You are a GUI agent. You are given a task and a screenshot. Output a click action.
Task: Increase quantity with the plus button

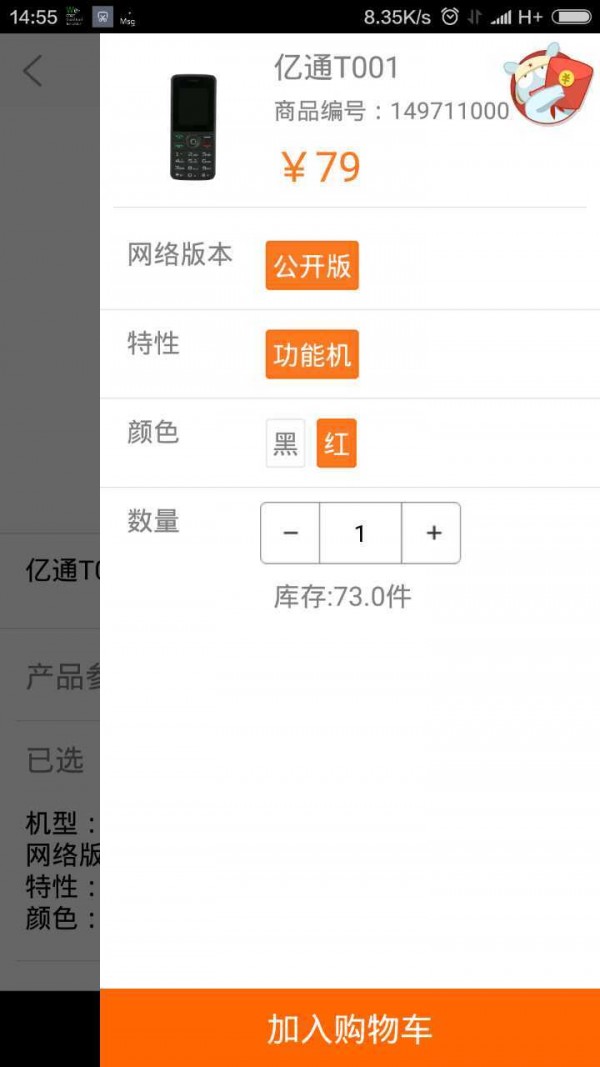432,533
